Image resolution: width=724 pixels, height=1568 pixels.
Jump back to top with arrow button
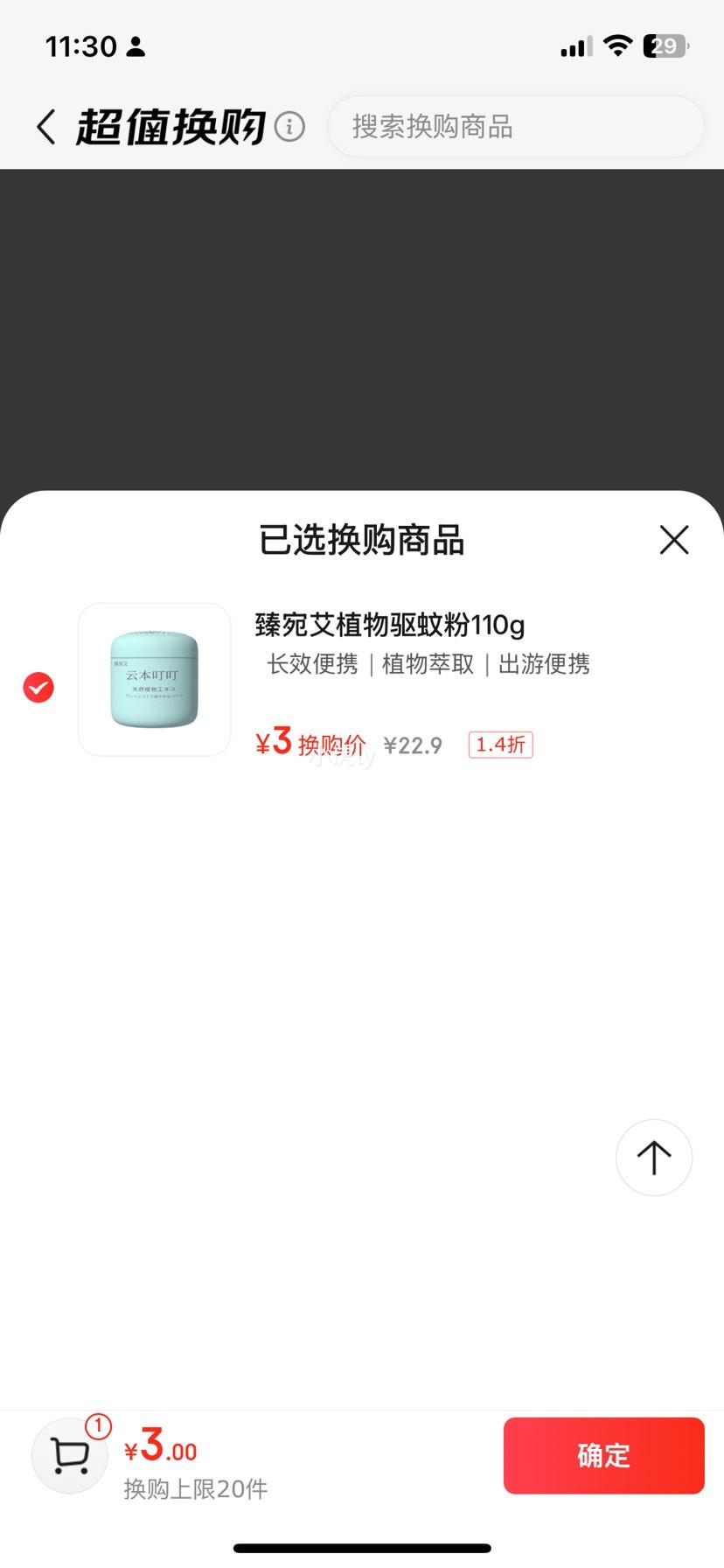pos(654,1158)
